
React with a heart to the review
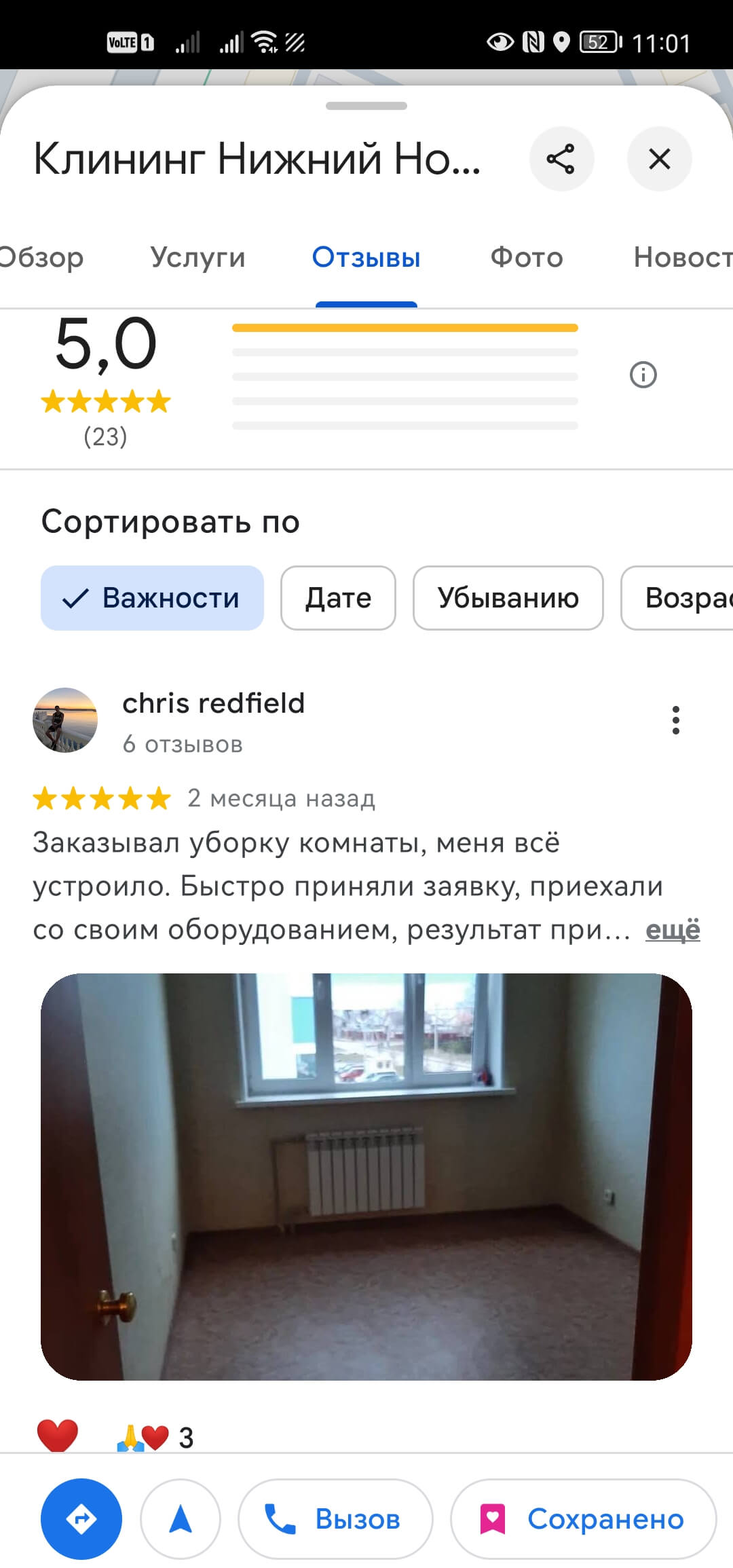point(58,1436)
